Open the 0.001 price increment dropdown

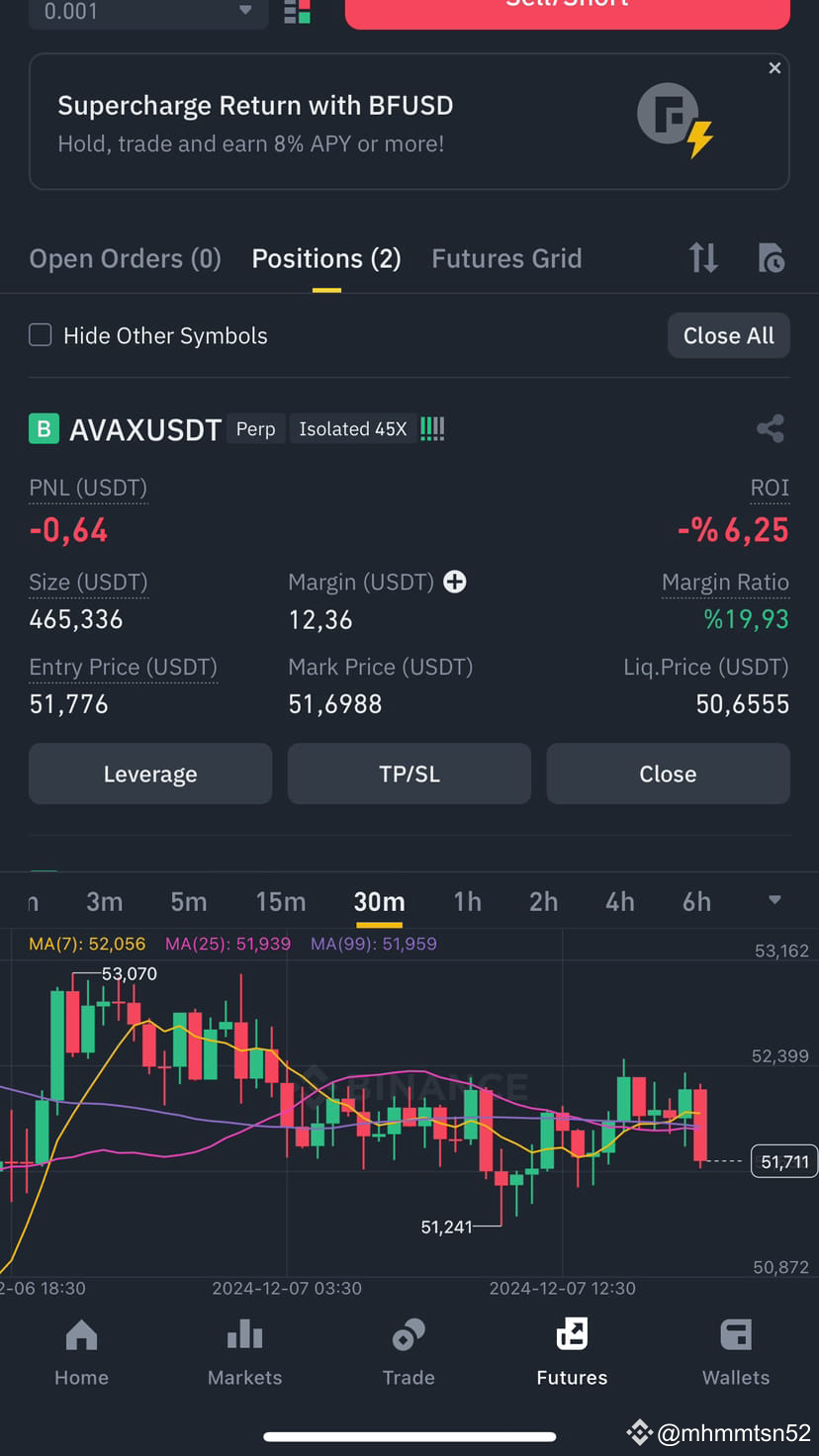click(146, 12)
